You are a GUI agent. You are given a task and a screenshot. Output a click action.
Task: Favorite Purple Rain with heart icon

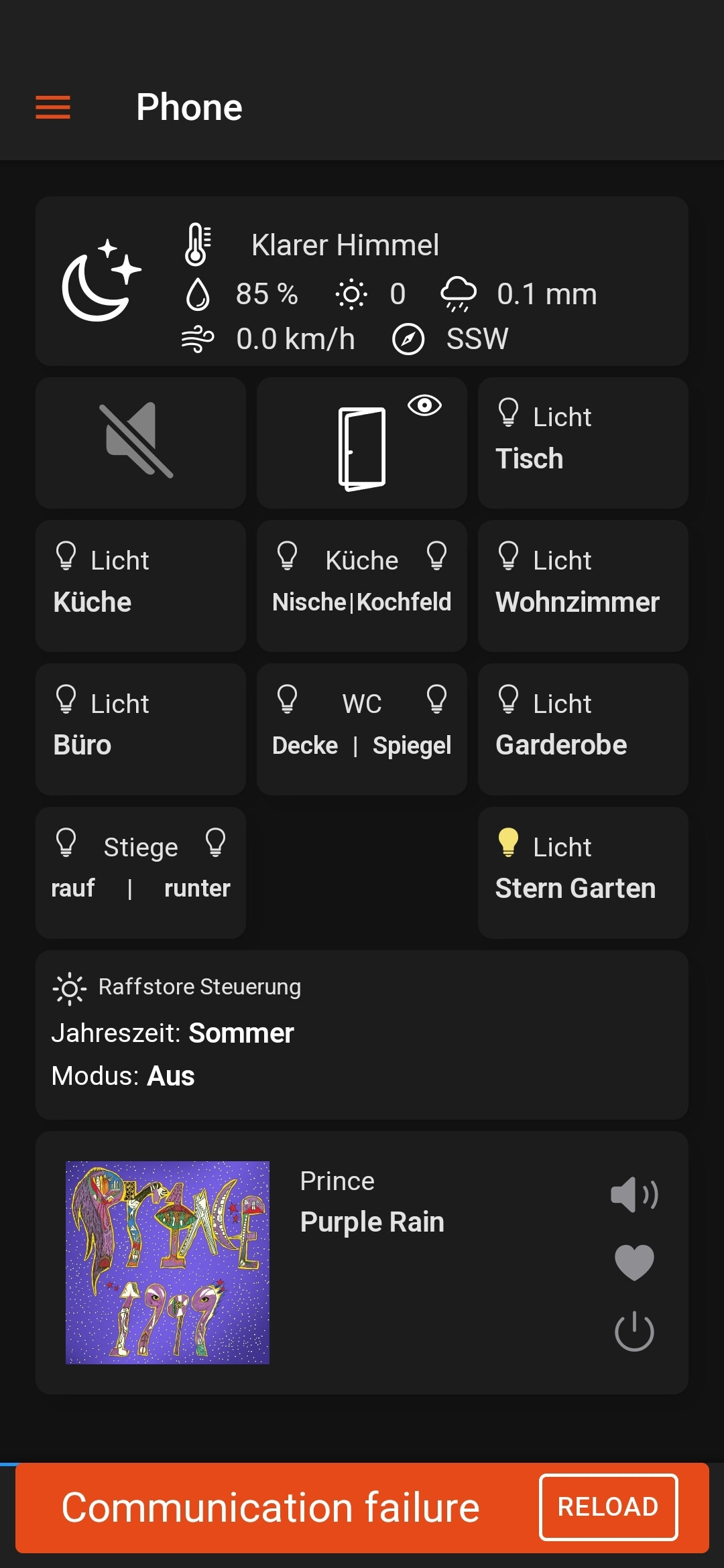pos(634,1262)
